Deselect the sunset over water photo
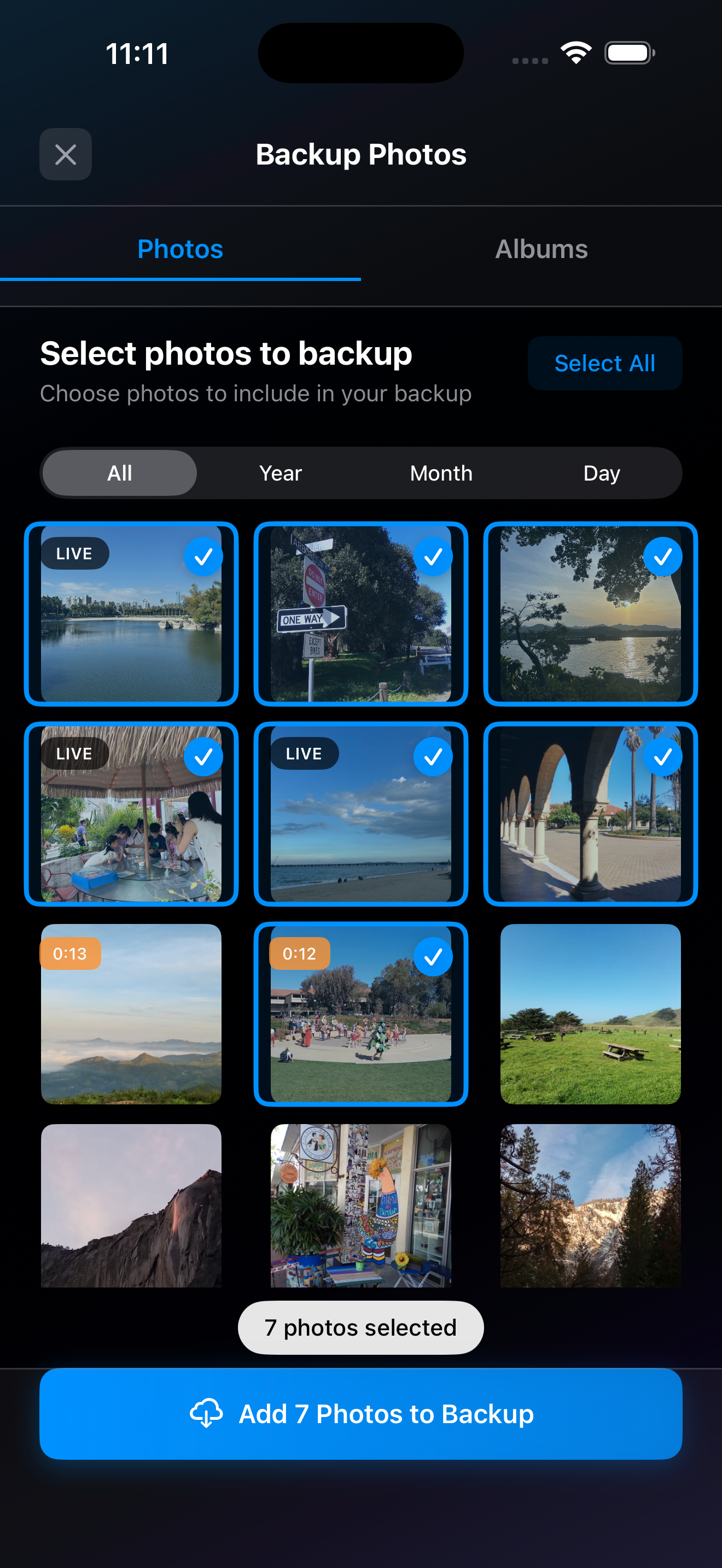Image resolution: width=722 pixels, height=1568 pixels. pyautogui.click(x=590, y=613)
